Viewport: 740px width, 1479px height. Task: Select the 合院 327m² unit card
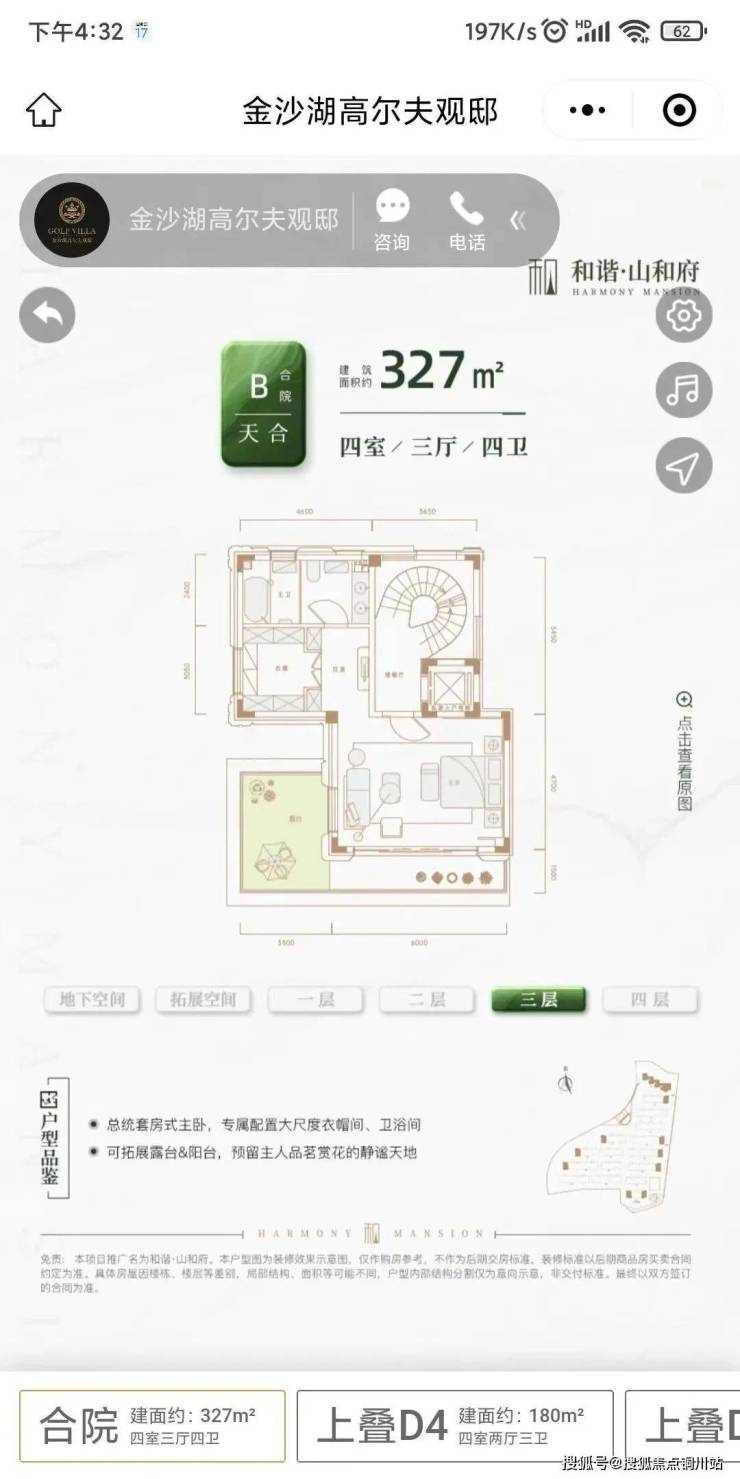[152, 1427]
